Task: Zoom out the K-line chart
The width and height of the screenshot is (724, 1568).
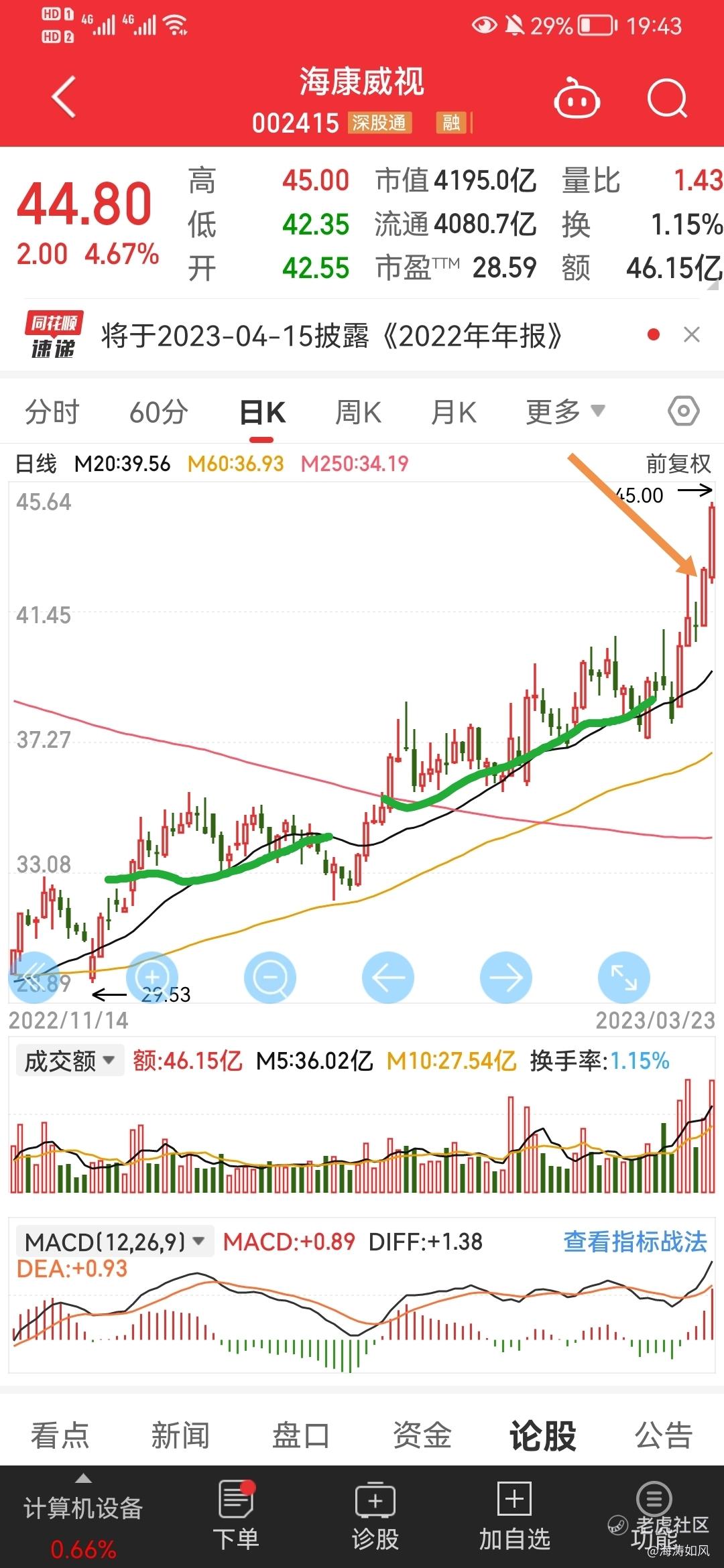Action: (270, 978)
